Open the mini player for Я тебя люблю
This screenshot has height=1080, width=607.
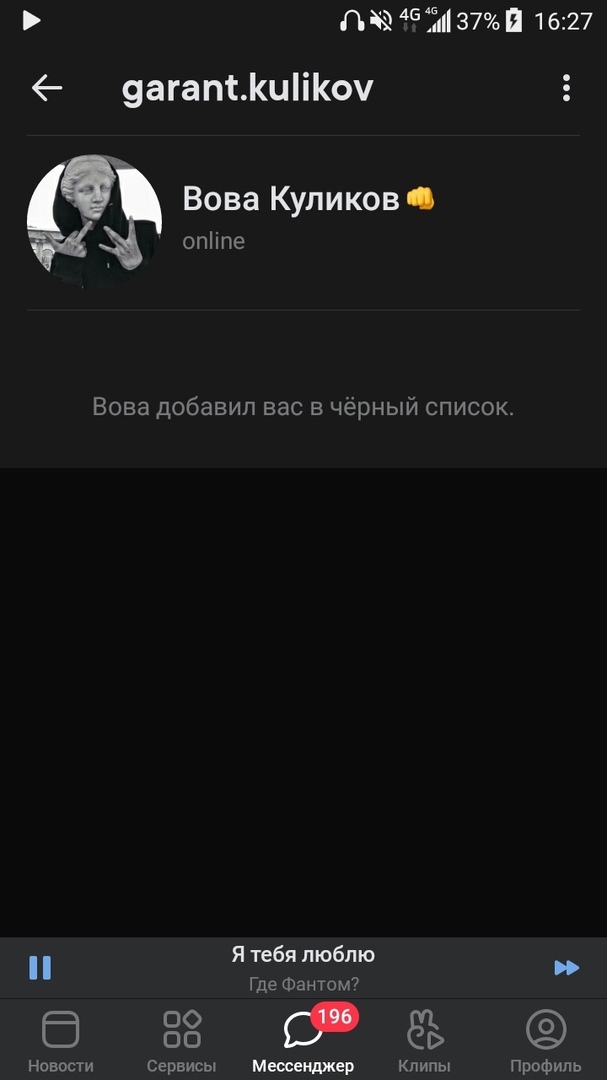[303, 967]
